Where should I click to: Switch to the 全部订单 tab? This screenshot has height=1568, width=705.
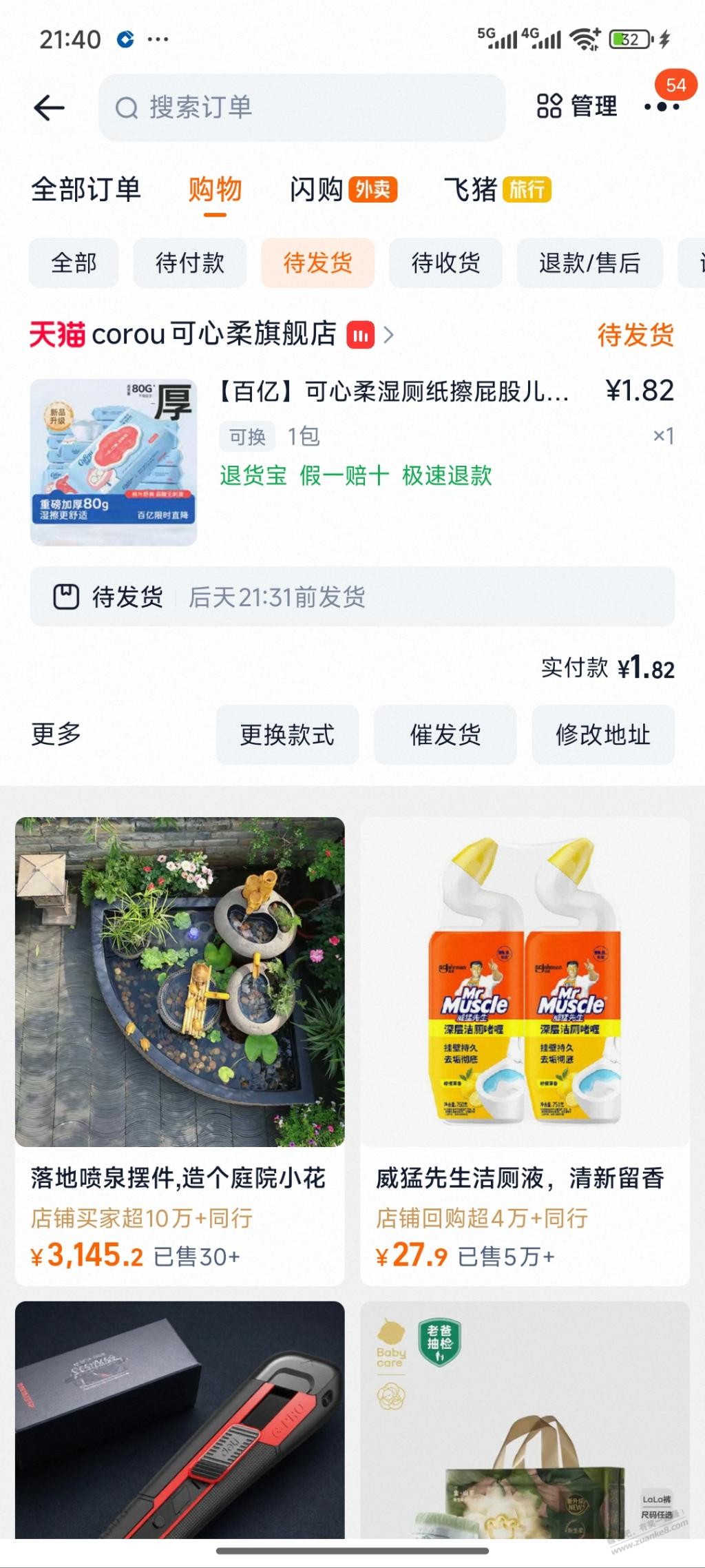(x=86, y=189)
